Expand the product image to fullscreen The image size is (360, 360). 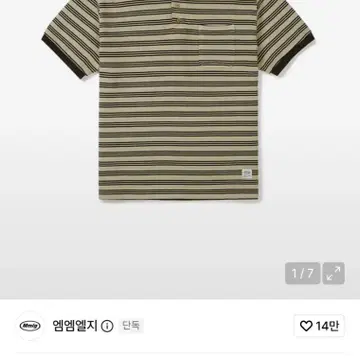(333, 273)
